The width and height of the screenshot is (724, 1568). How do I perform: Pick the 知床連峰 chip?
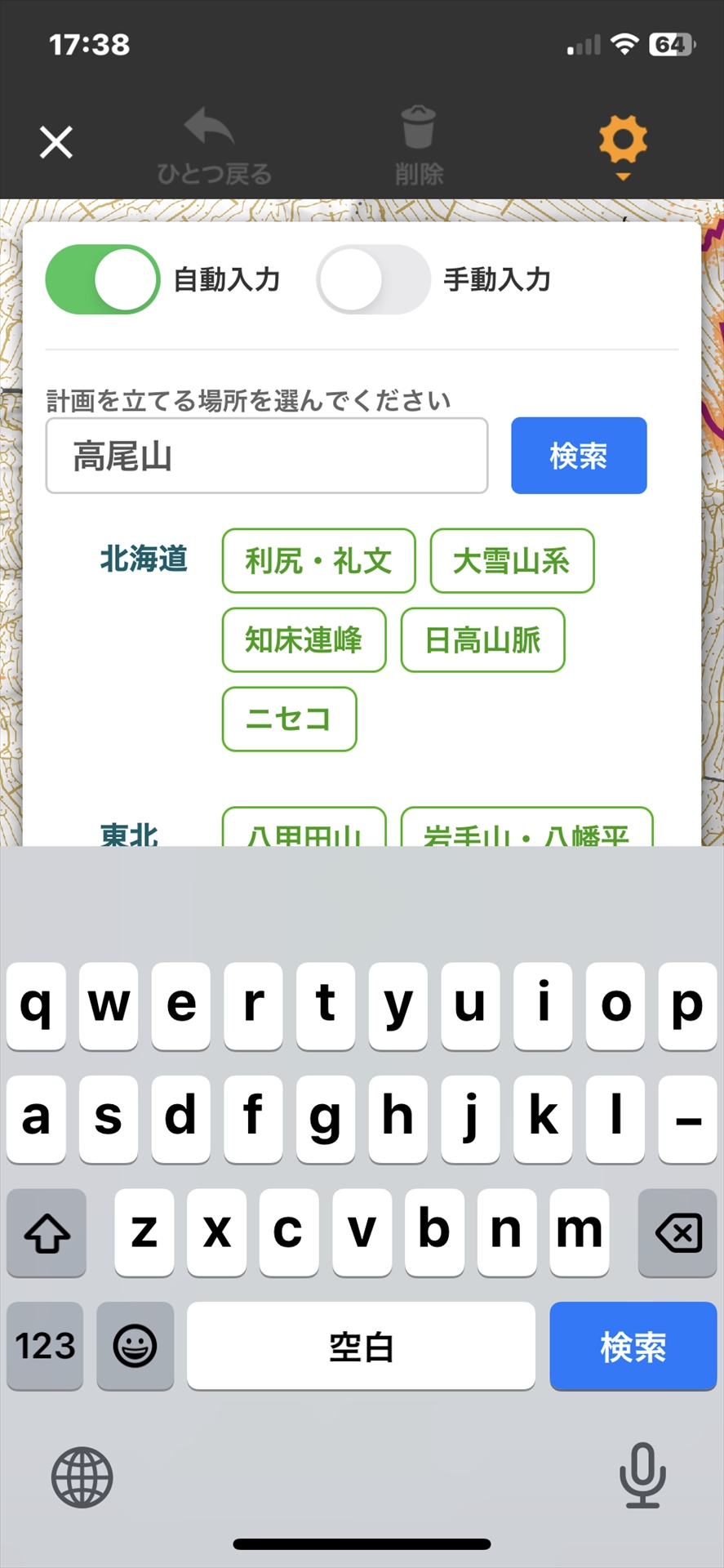coord(304,640)
